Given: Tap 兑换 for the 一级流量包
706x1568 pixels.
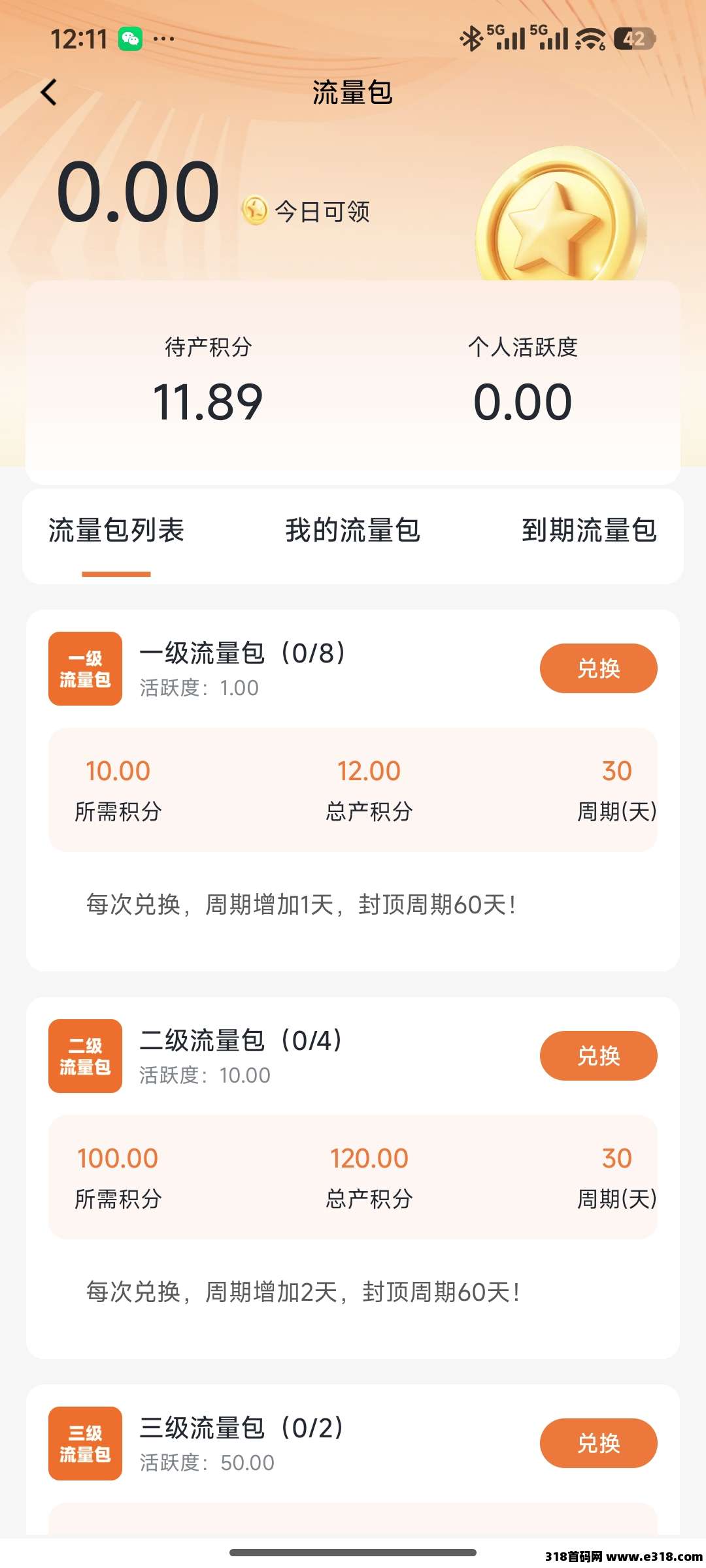Looking at the screenshot, I should [x=598, y=668].
